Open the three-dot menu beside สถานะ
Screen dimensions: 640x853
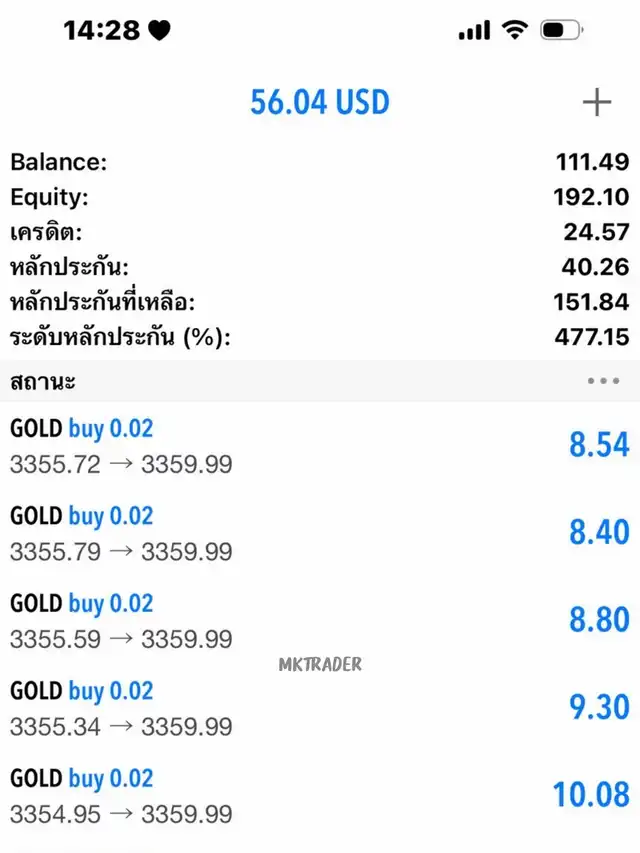[603, 381]
